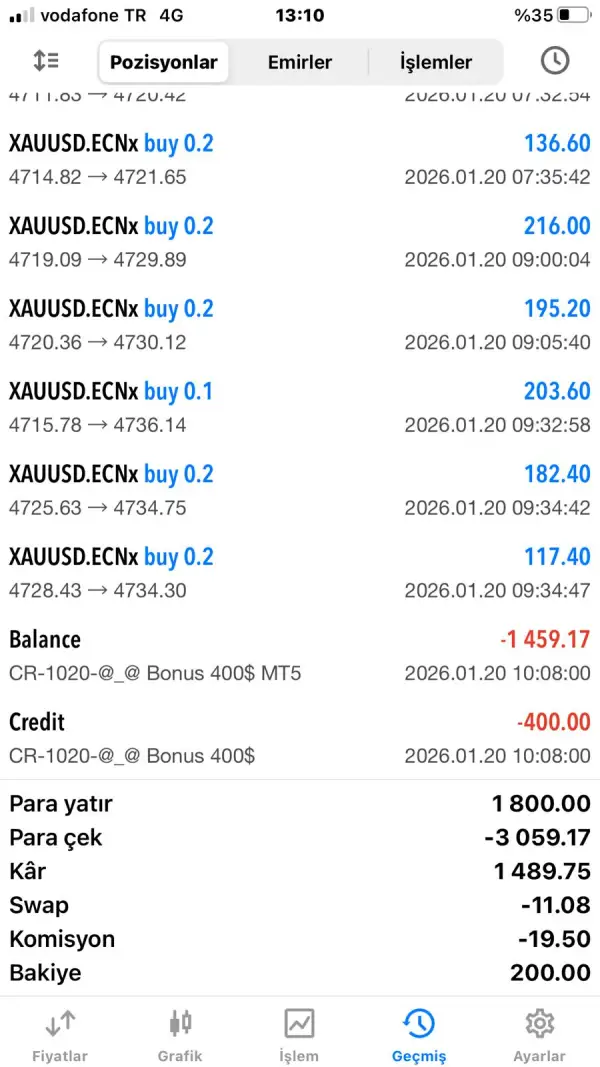Image resolution: width=600 pixels, height=1067 pixels.
Task: Switch to the İşlem tab
Action: pos(299,1035)
